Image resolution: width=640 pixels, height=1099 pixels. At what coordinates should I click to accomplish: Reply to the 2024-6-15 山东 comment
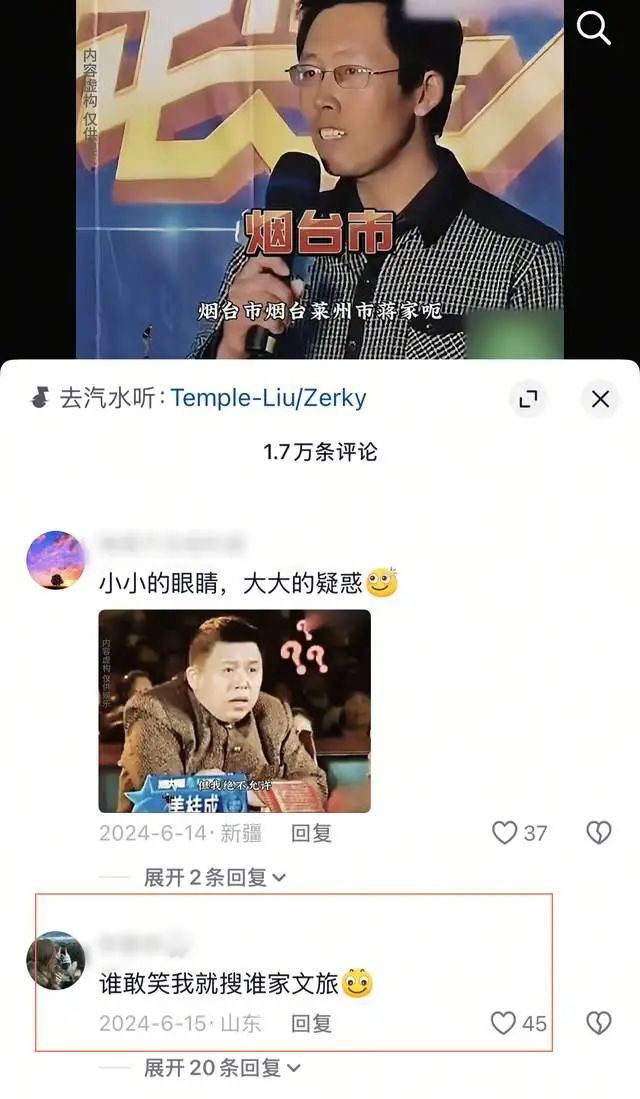tap(311, 1023)
